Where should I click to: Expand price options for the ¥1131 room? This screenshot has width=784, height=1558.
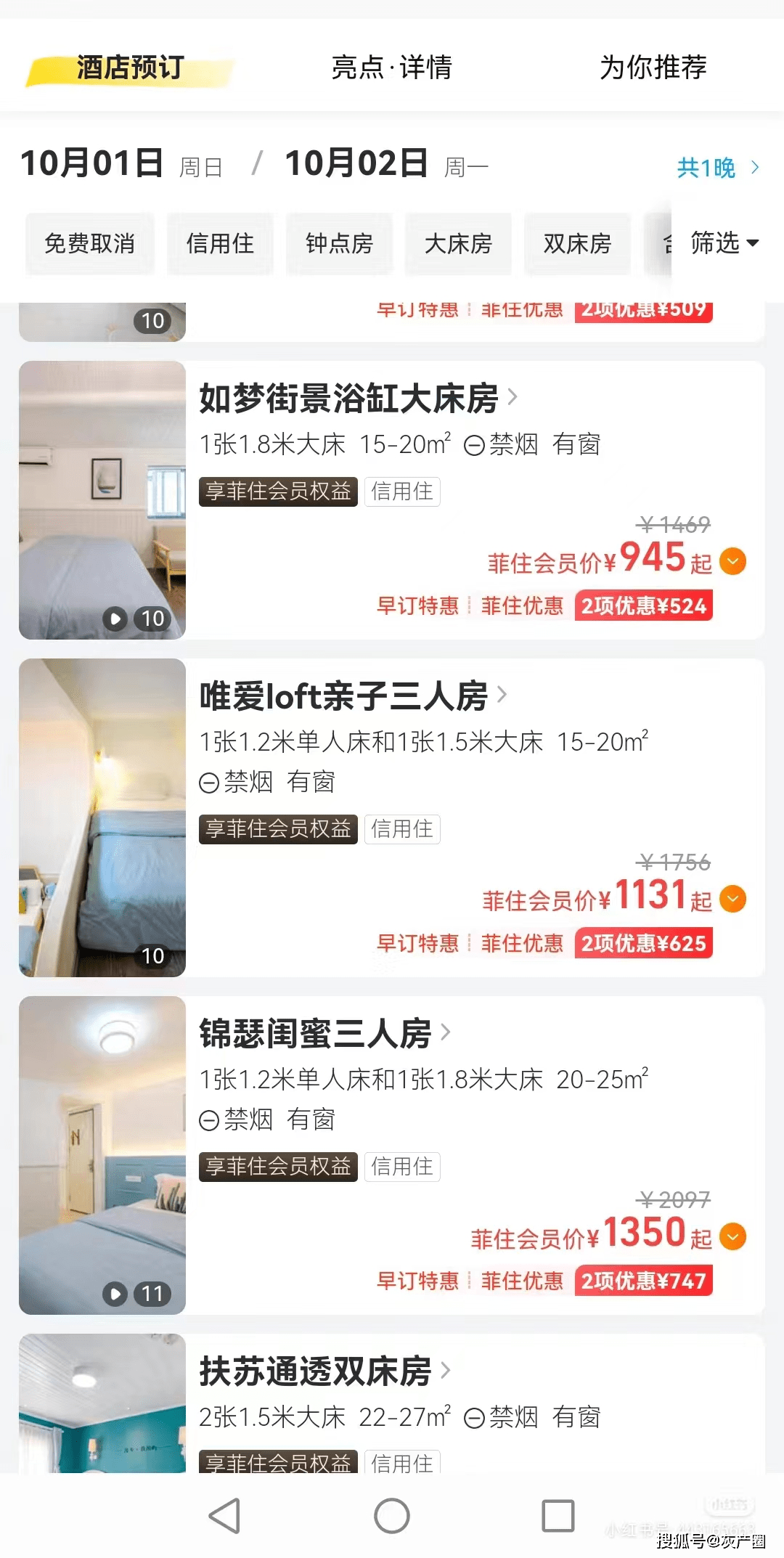[732, 899]
